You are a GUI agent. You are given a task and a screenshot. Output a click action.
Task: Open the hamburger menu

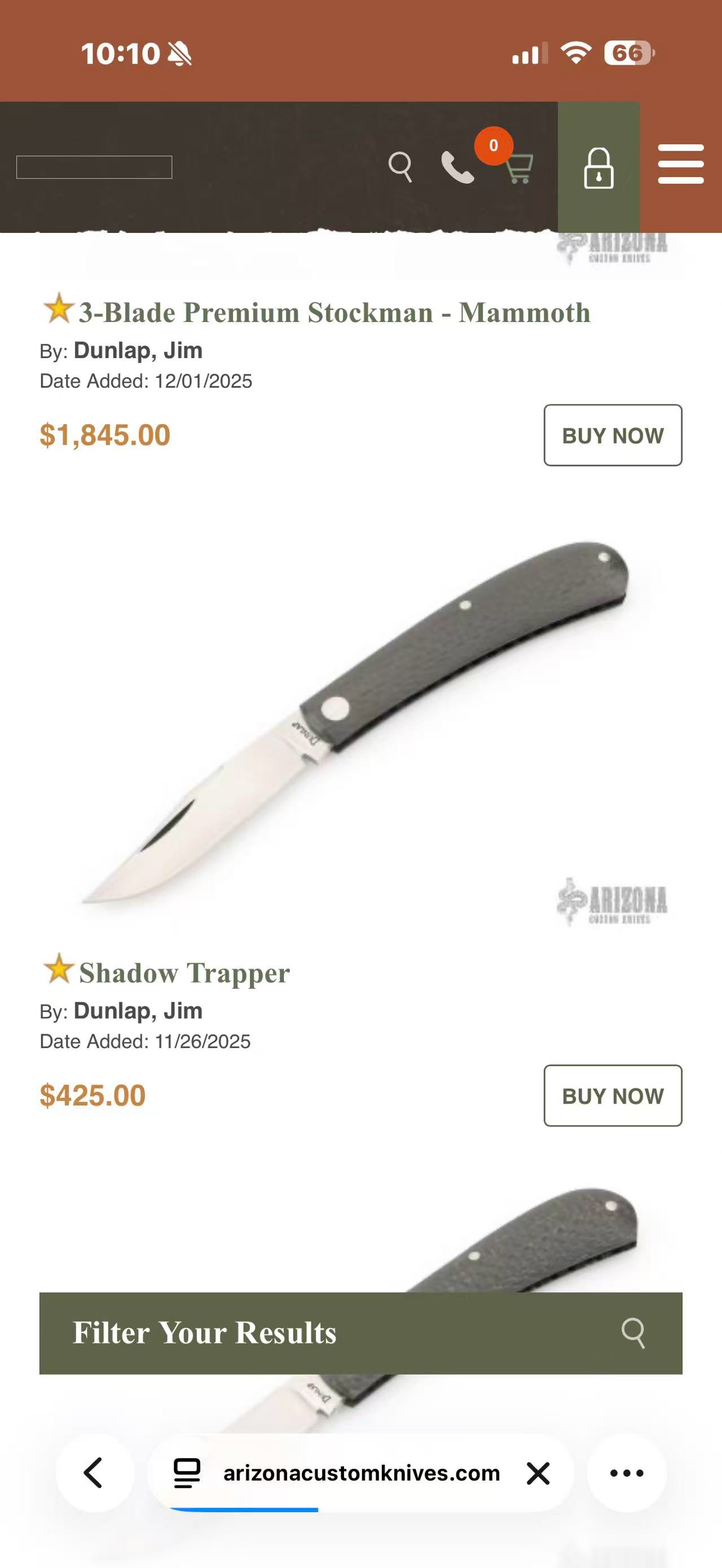pyautogui.click(x=681, y=164)
